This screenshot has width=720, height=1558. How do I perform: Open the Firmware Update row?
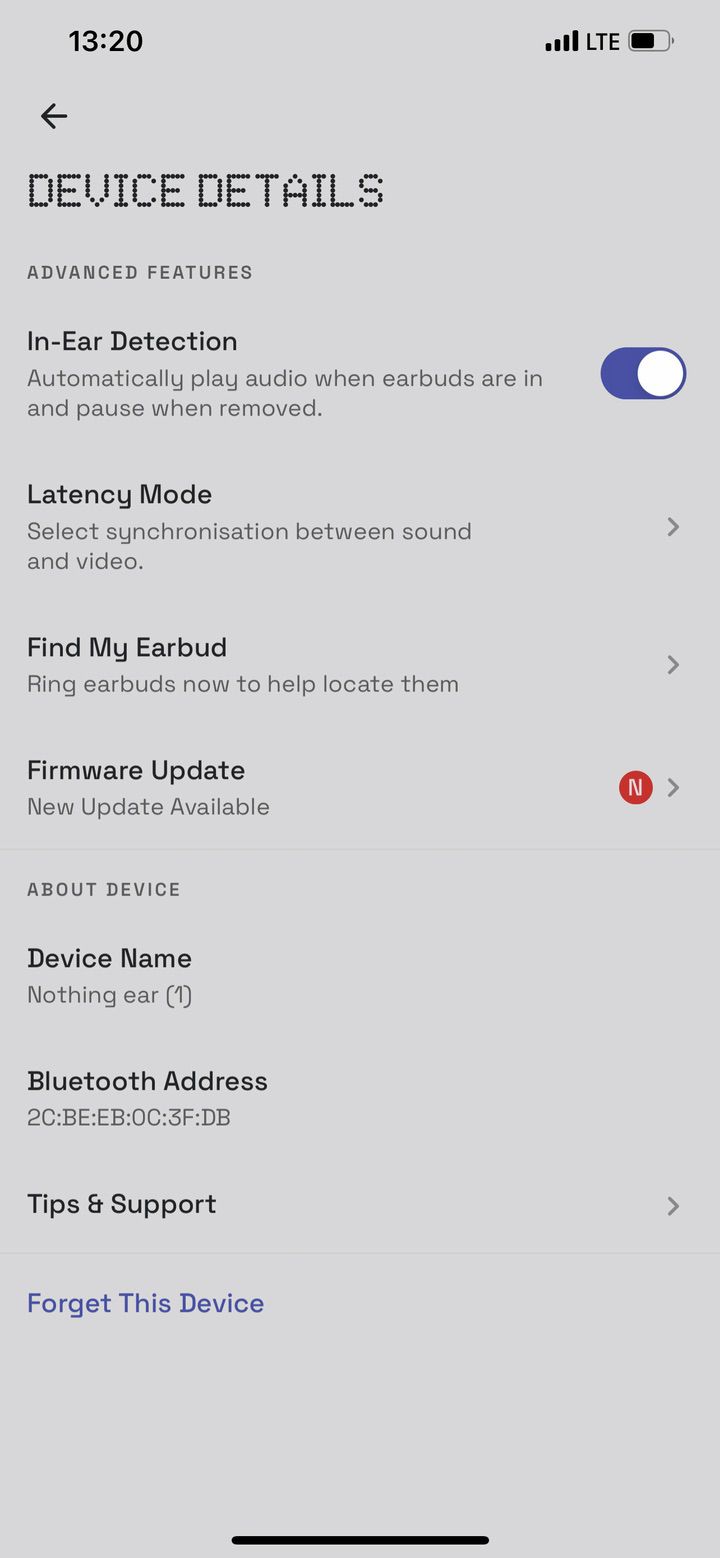[x=360, y=788]
